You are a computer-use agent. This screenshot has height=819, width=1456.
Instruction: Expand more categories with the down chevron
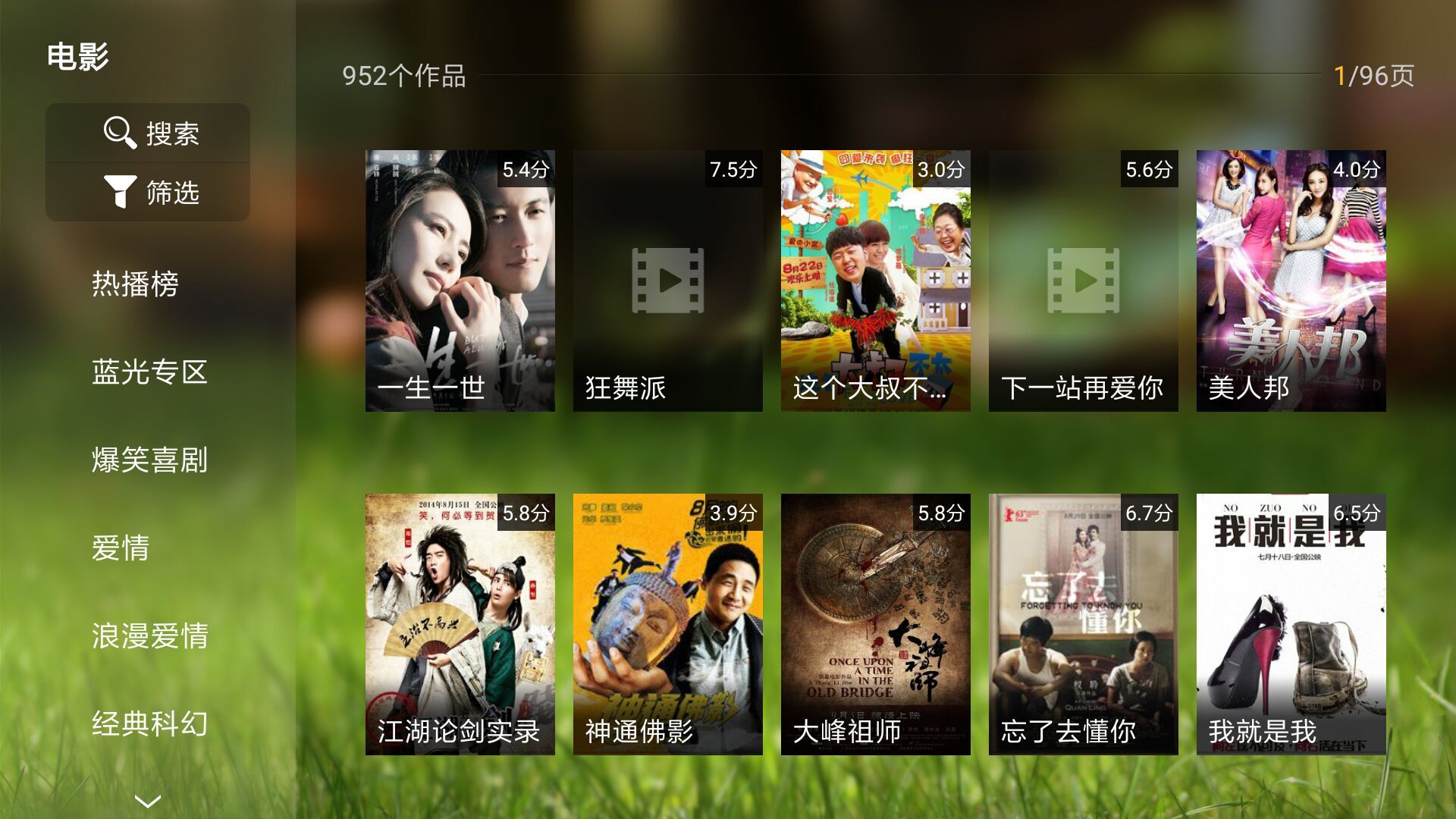click(147, 801)
